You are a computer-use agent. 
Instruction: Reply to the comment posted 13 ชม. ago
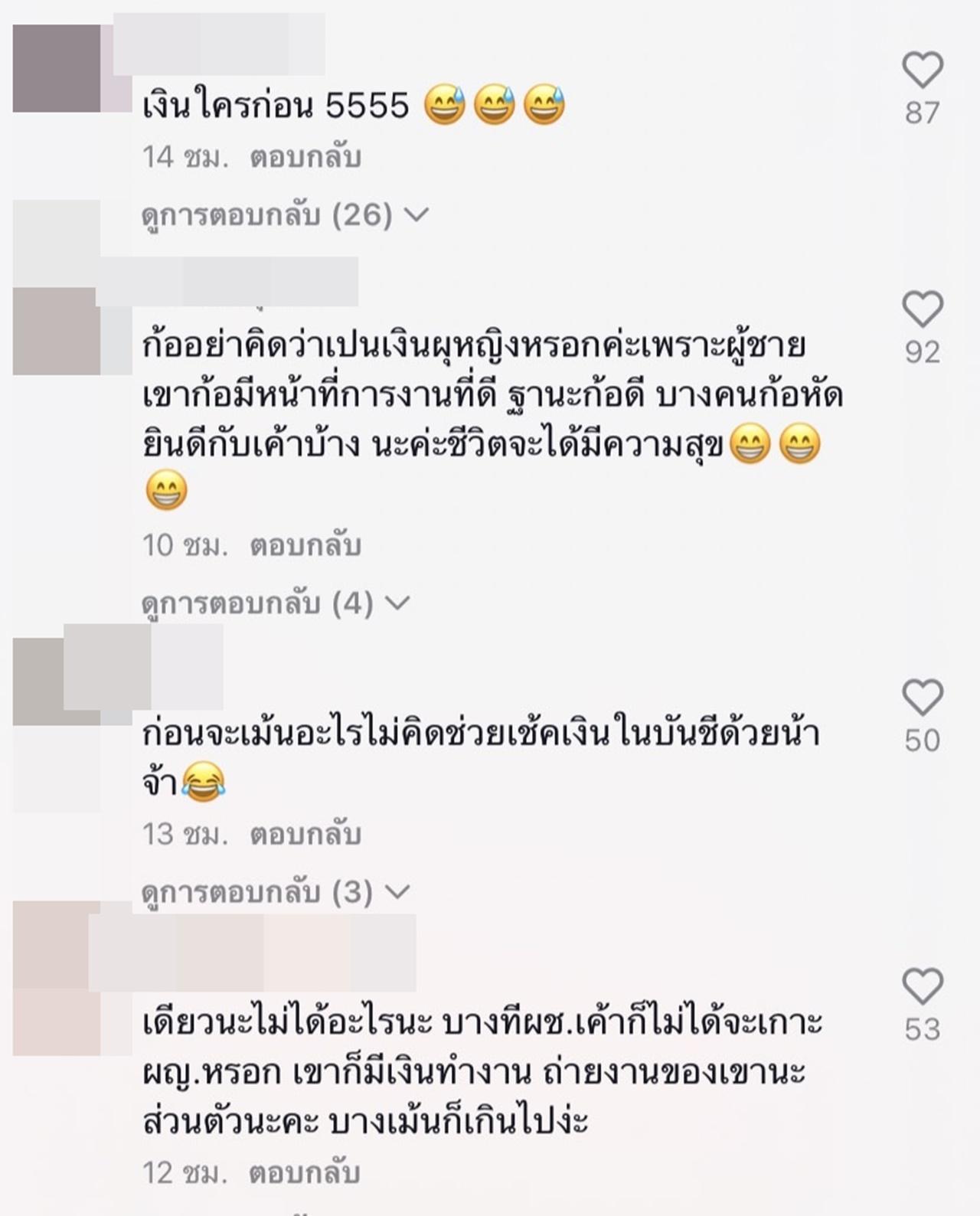click(x=305, y=835)
